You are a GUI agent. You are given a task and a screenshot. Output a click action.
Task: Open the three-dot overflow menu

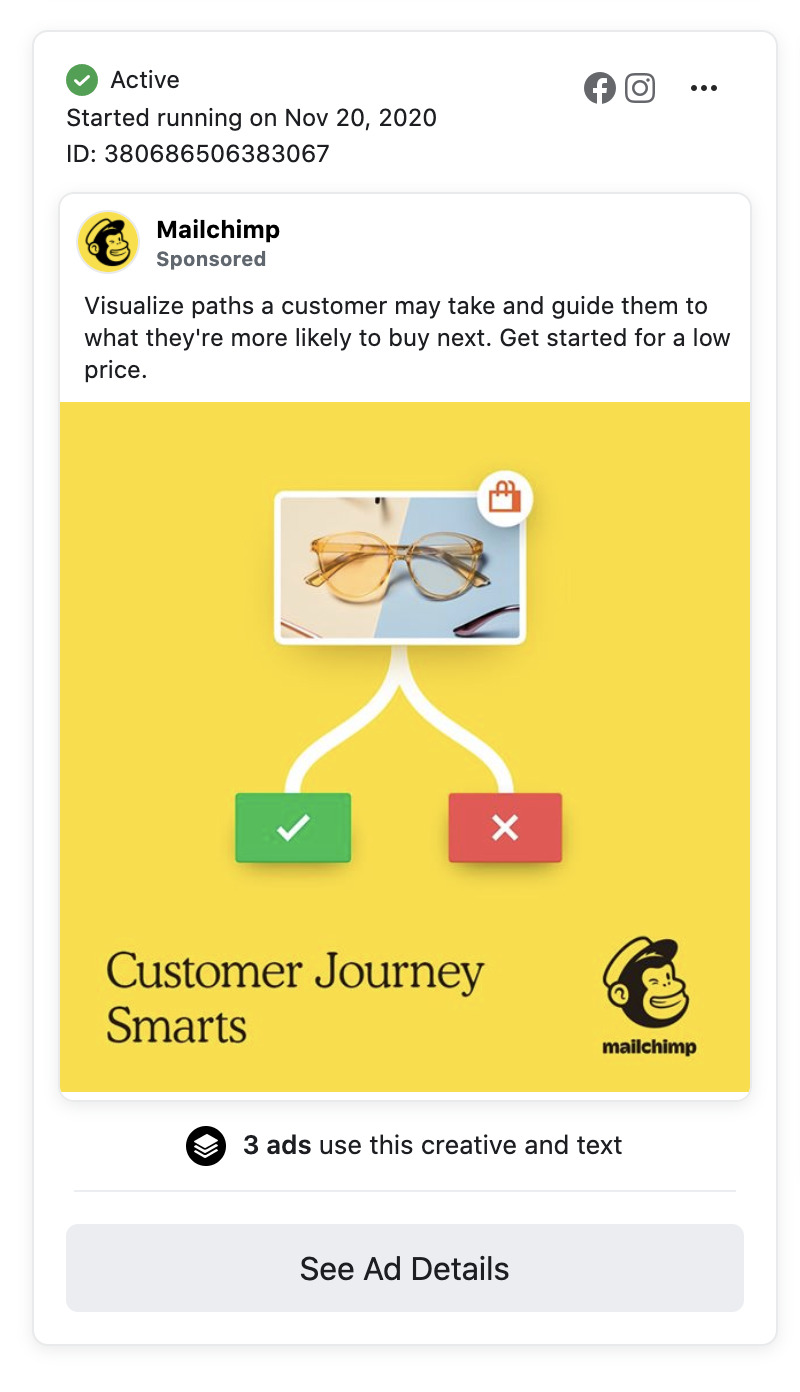tap(704, 88)
